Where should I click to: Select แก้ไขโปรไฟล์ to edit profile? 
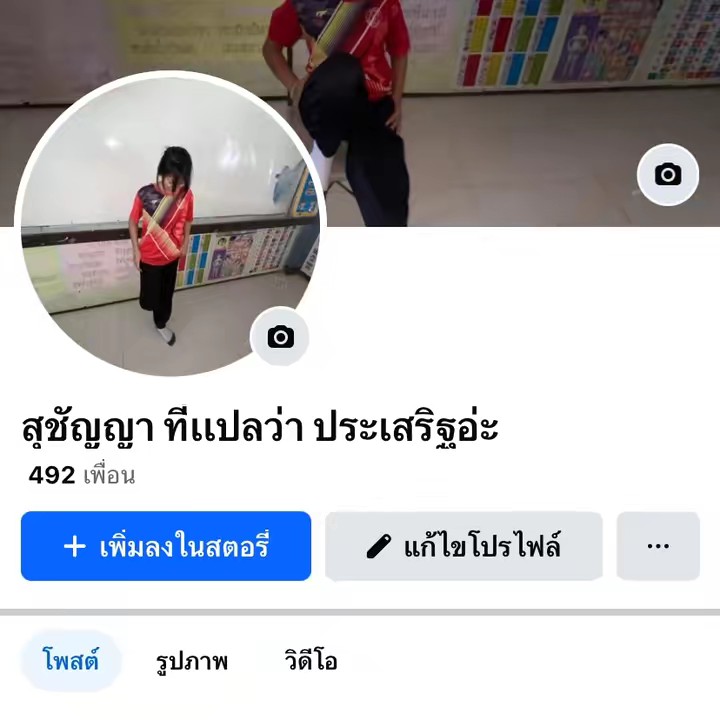click(464, 546)
